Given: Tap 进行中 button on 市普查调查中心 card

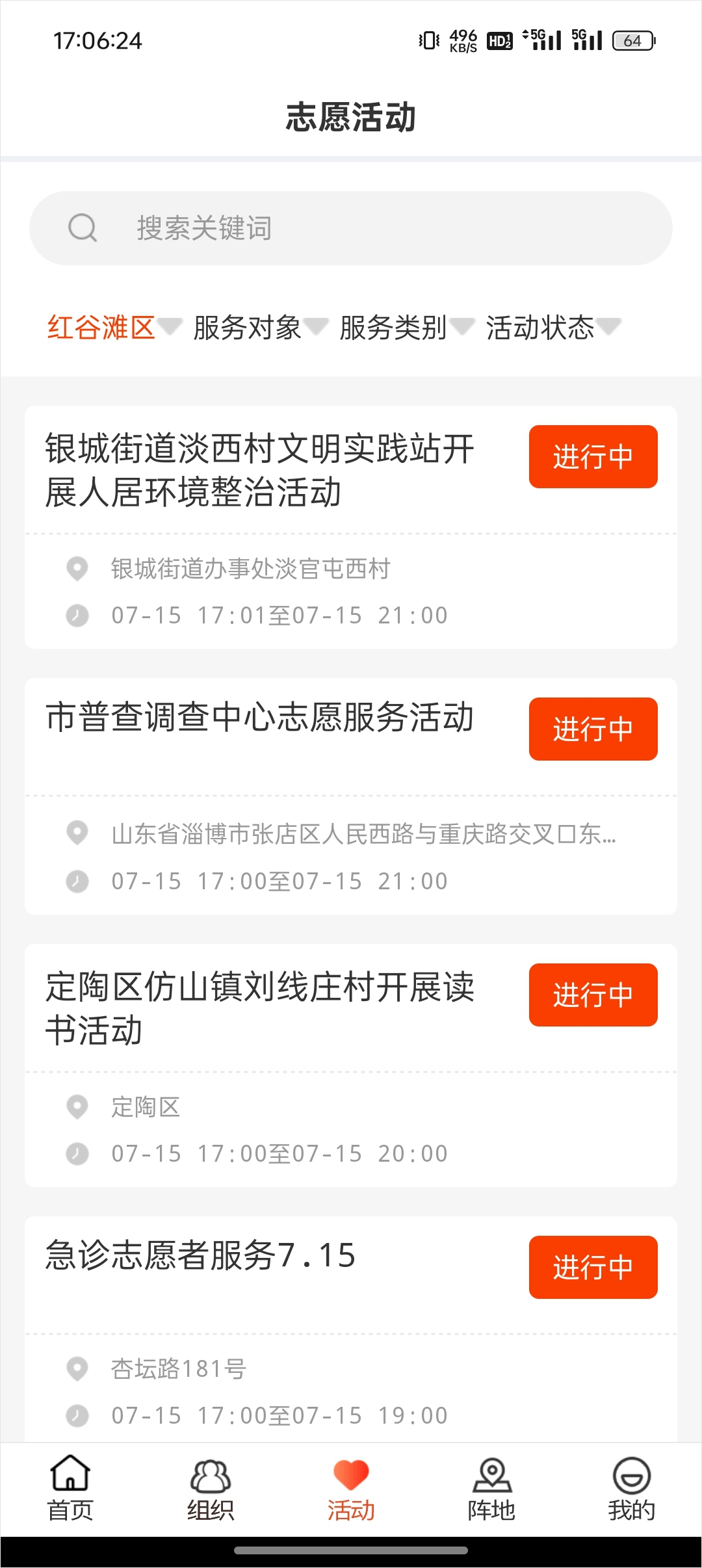Looking at the screenshot, I should click(593, 729).
